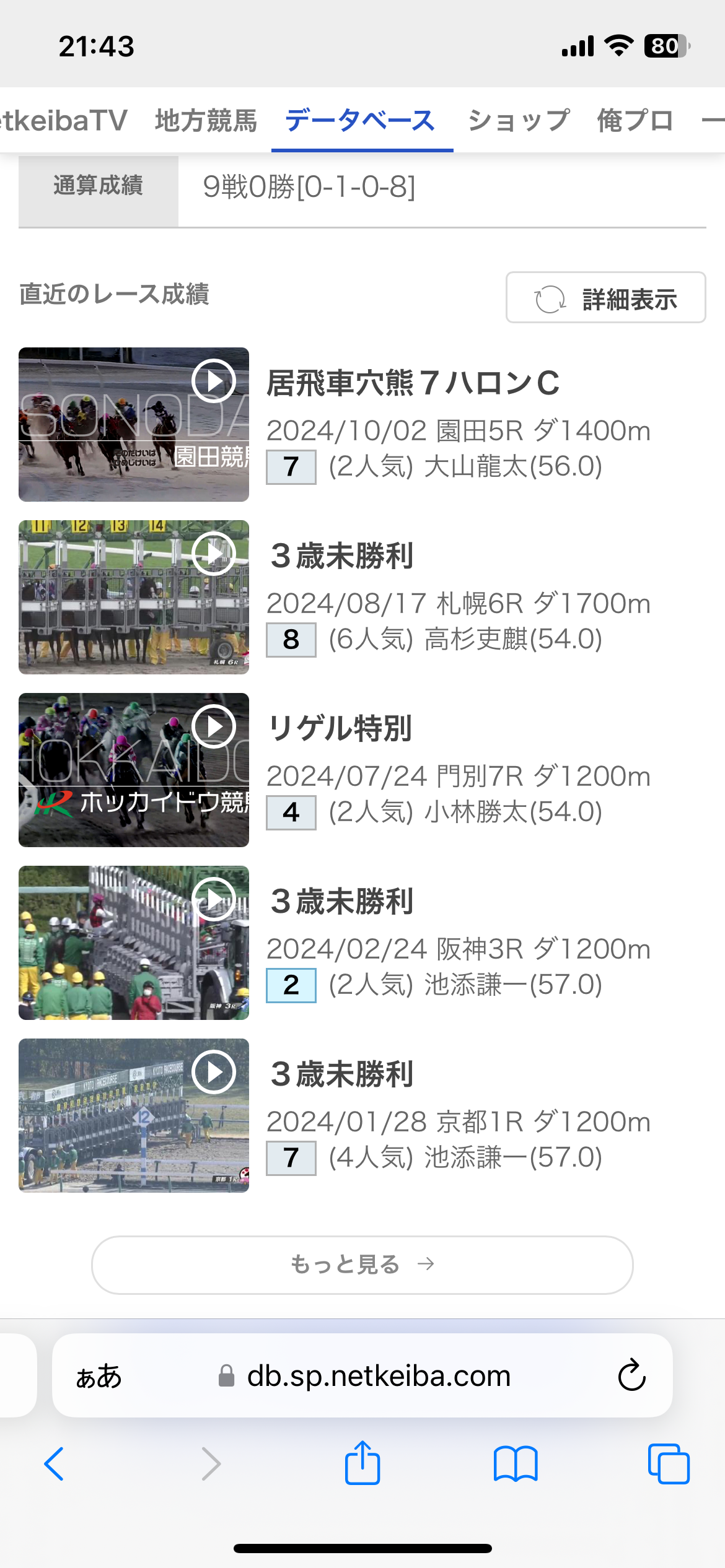Switch to the 俺プロ tab

point(635,120)
